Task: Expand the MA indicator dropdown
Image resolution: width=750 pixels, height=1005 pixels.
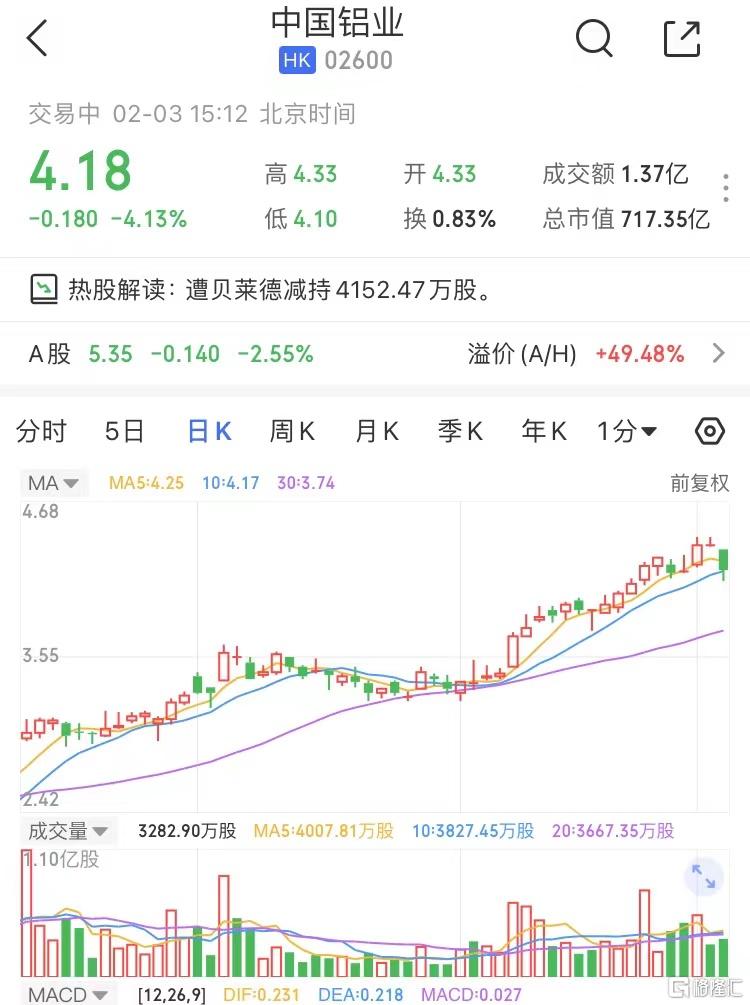Action: click(x=54, y=483)
